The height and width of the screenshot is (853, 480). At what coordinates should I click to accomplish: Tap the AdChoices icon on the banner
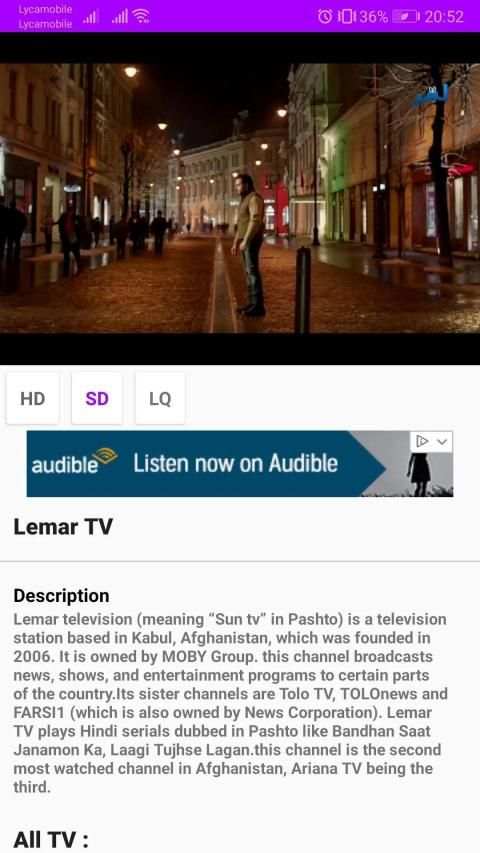pos(422,441)
